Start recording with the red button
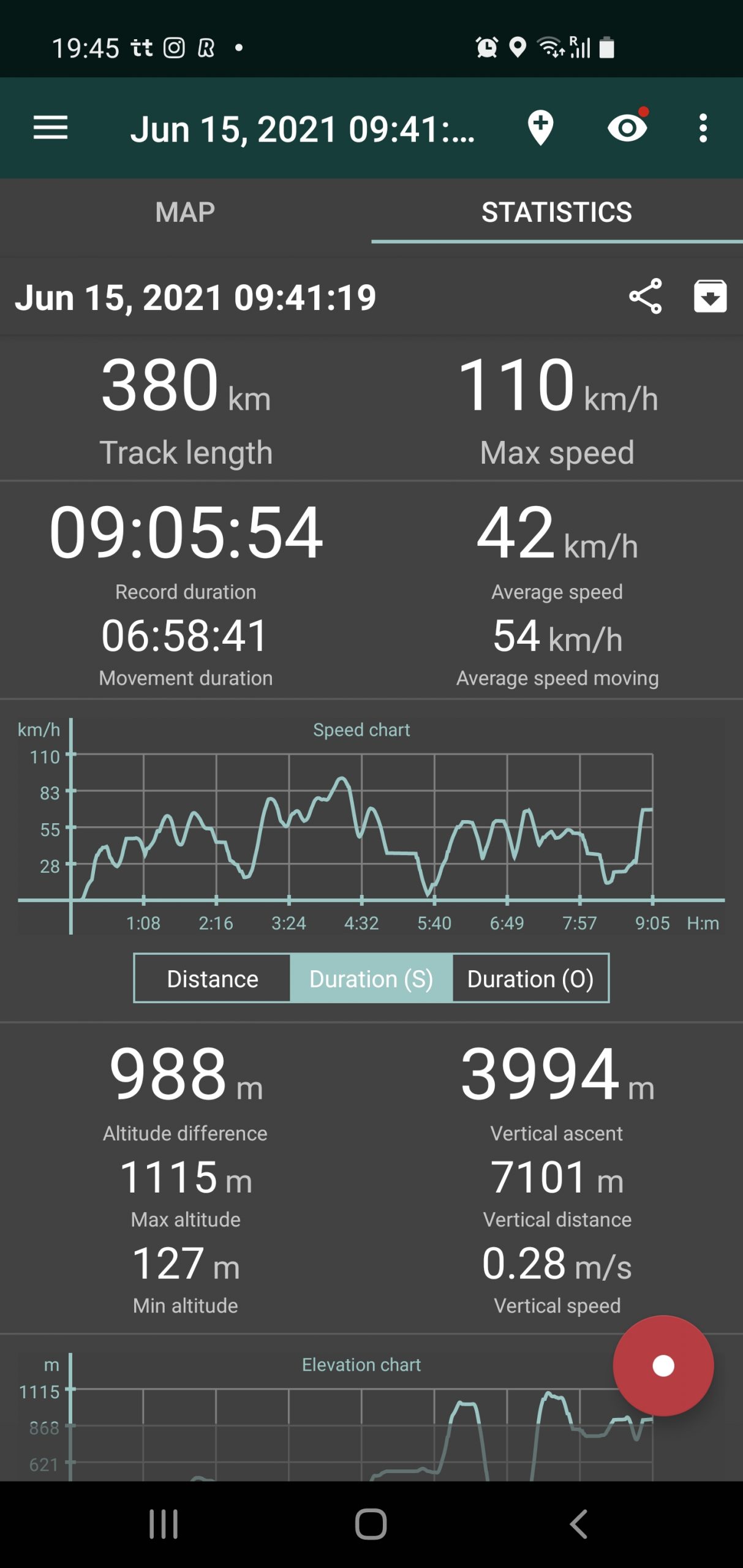Viewport: 743px width, 1568px height. point(663,1365)
